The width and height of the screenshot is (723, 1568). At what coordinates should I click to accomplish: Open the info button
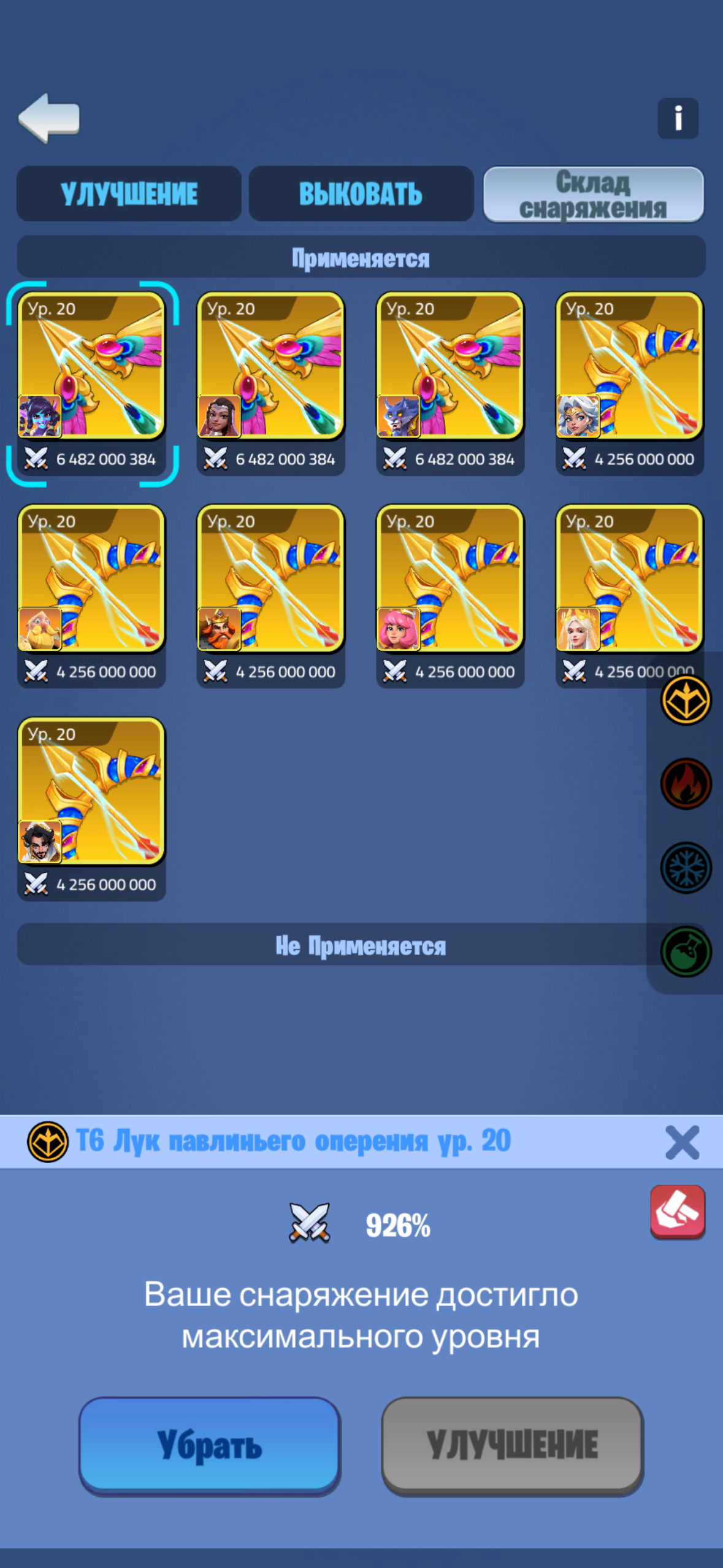click(x=678, y=118)
